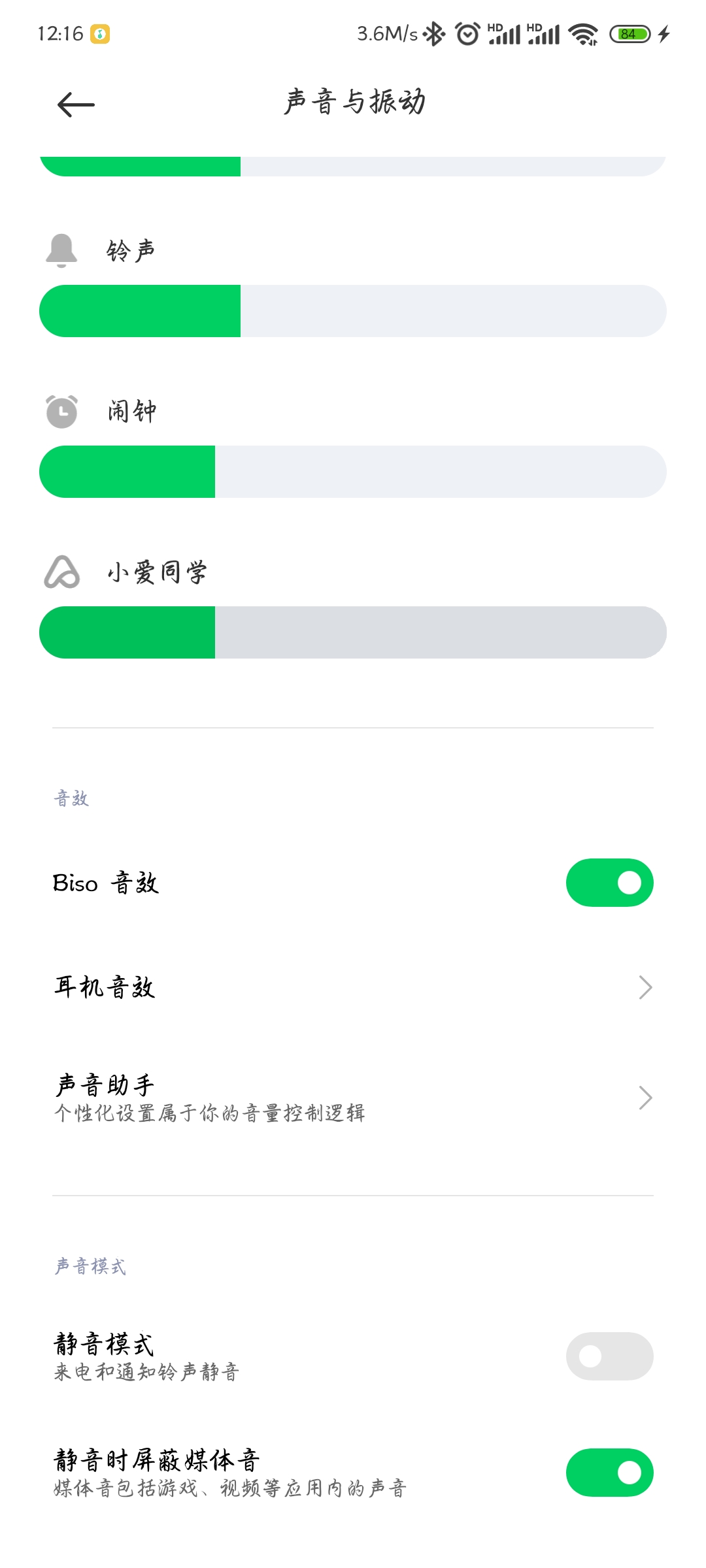Open 声音助手 settings

[353, 1098]
